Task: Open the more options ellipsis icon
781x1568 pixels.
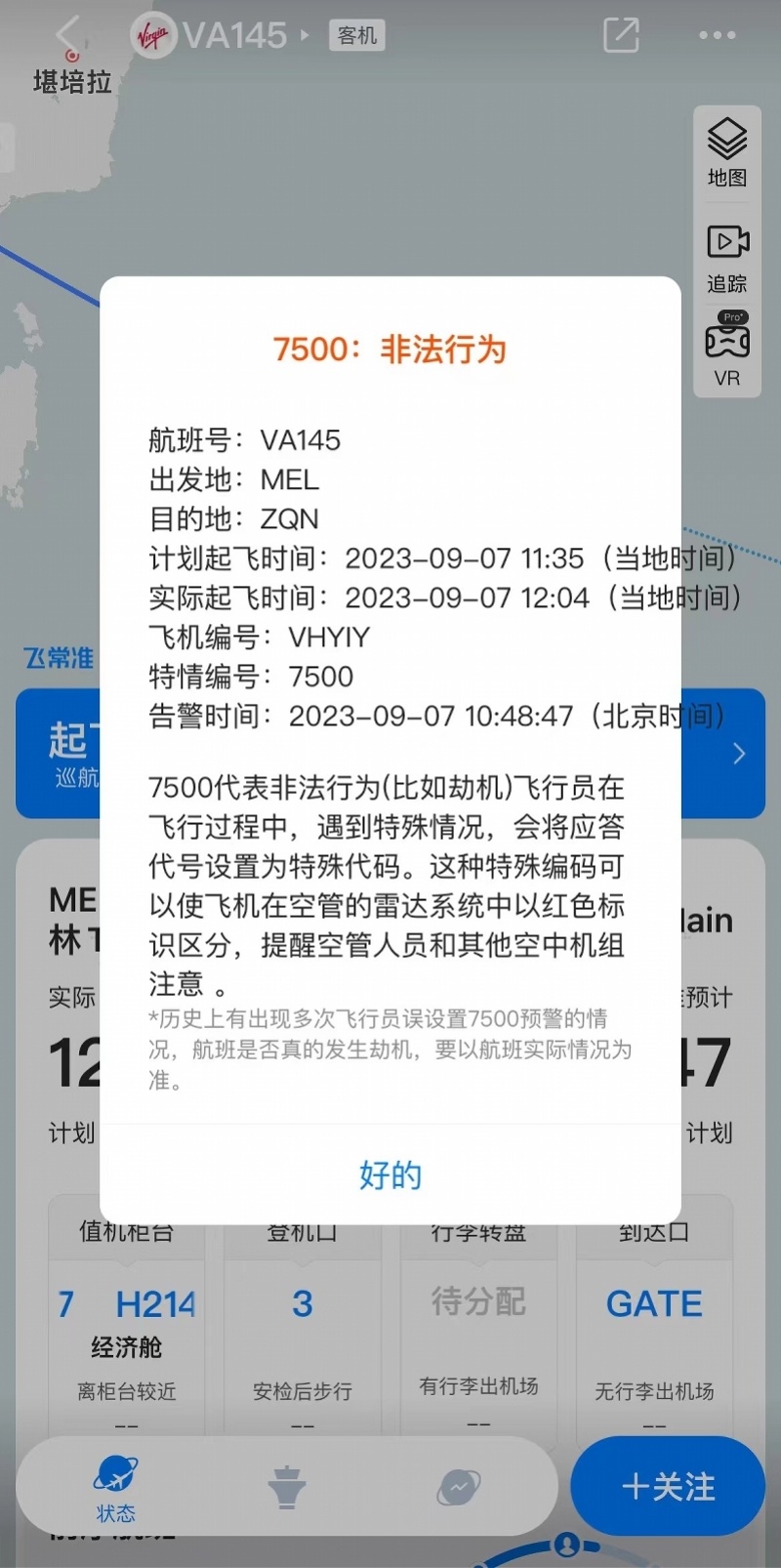Action: coord(717,34)
